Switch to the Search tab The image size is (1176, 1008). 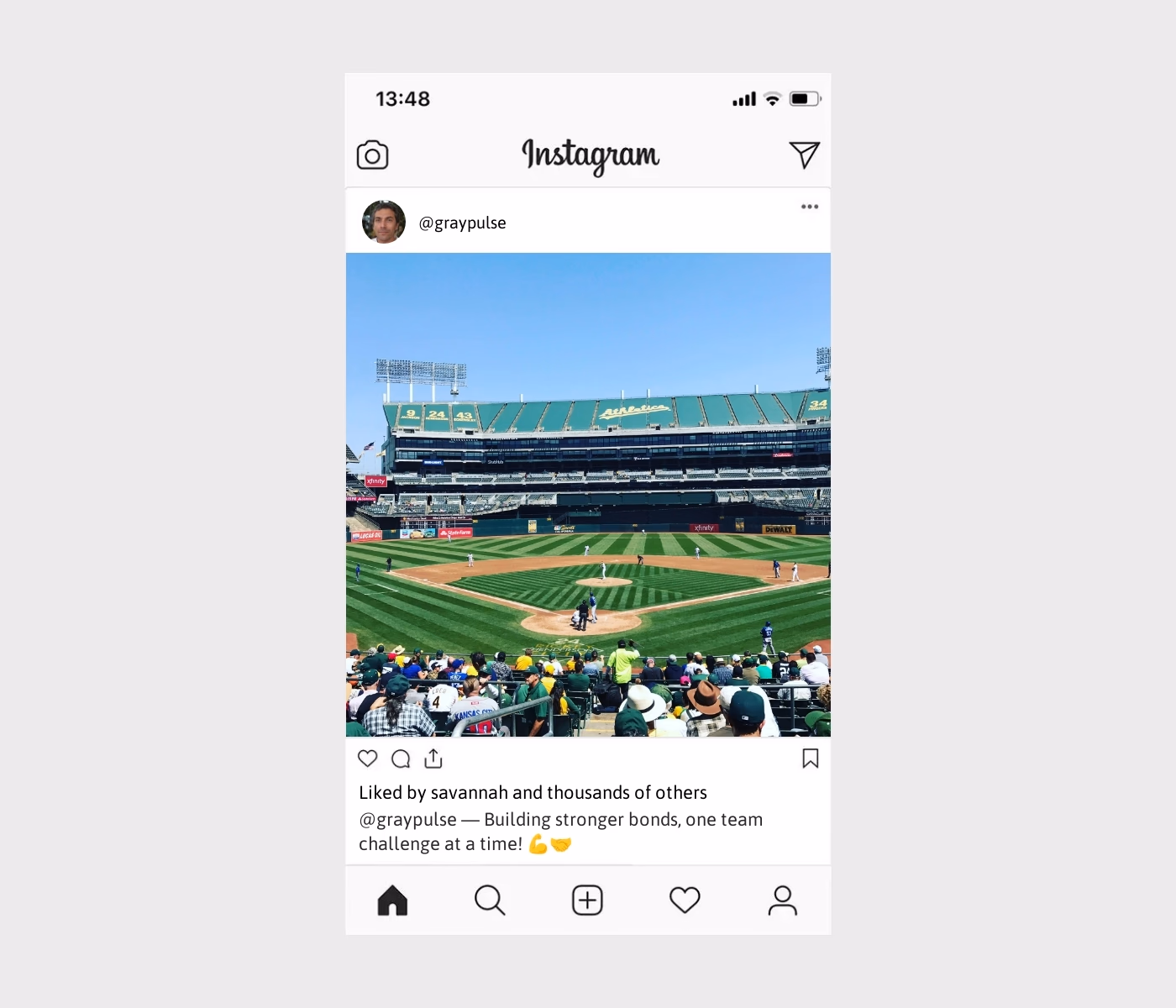point(490,900)
